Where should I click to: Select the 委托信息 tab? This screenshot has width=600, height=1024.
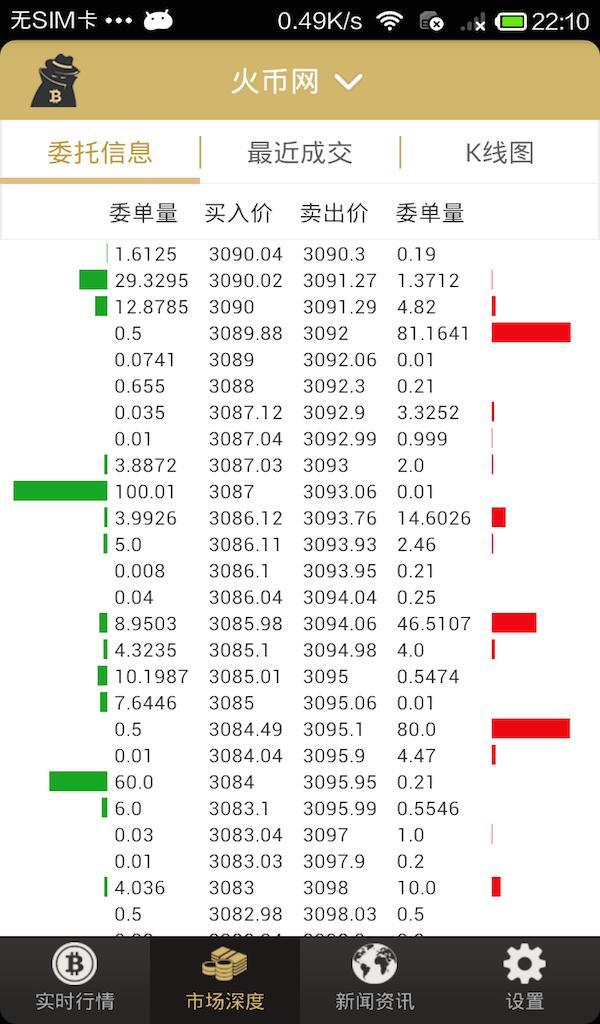pos(100,153)
